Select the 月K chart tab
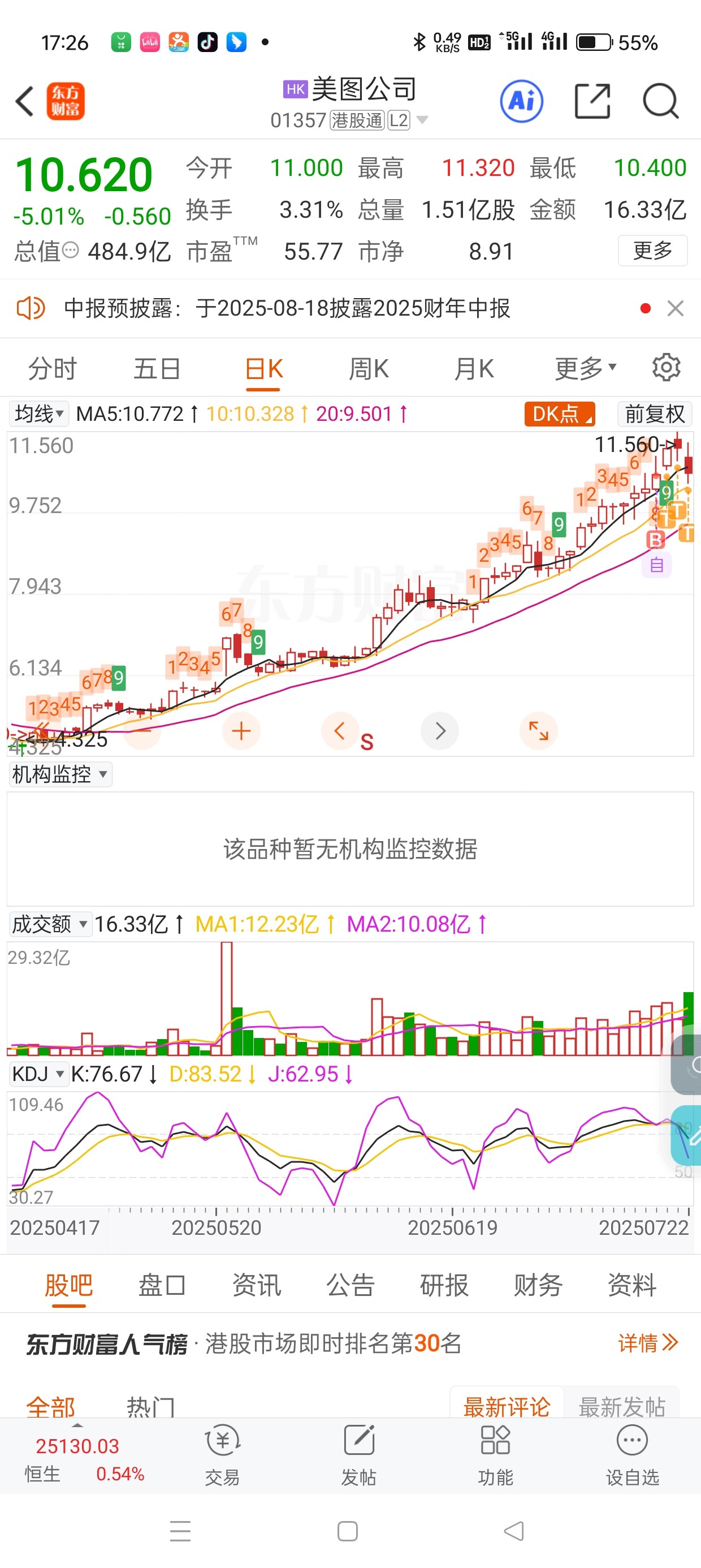 474,369
